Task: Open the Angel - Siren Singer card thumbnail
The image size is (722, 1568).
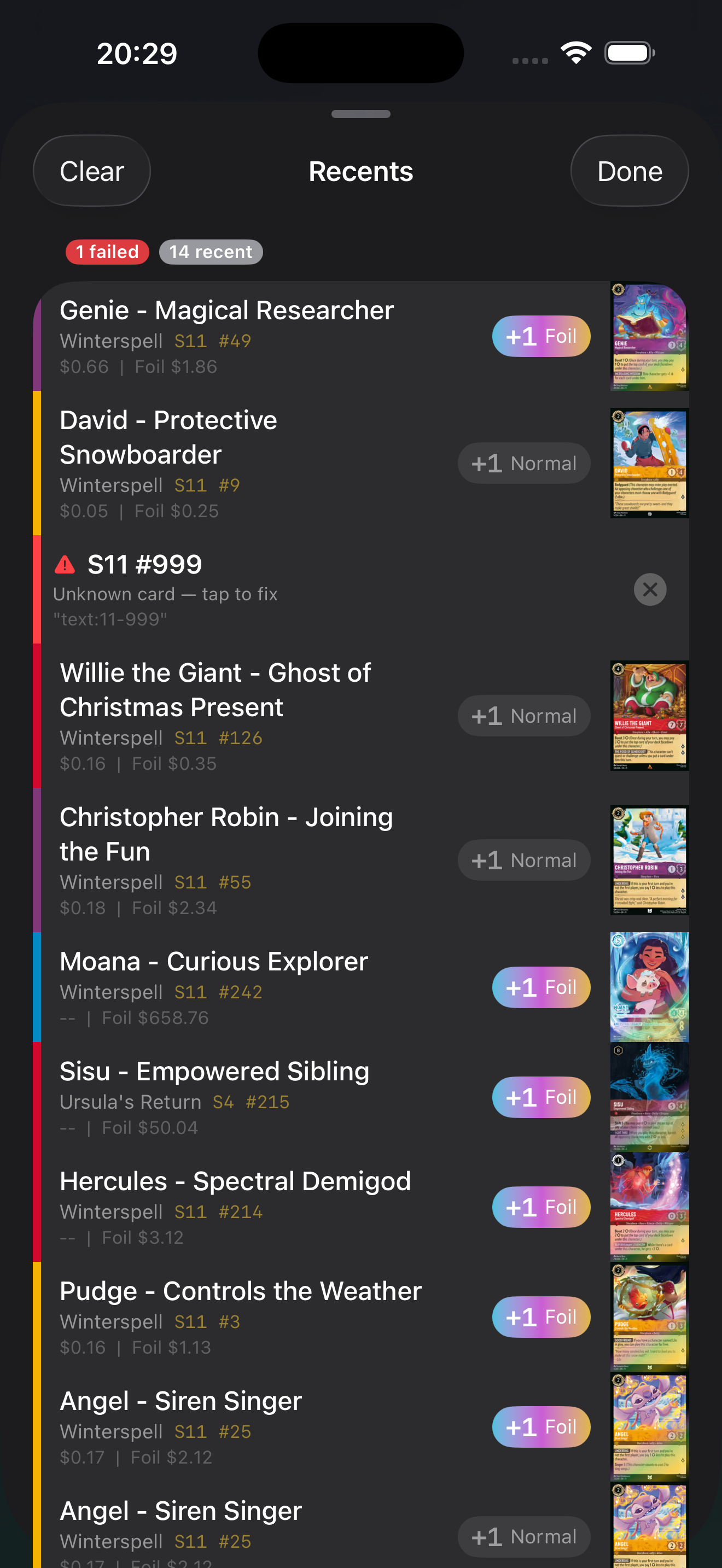Action: [649, 1426]
